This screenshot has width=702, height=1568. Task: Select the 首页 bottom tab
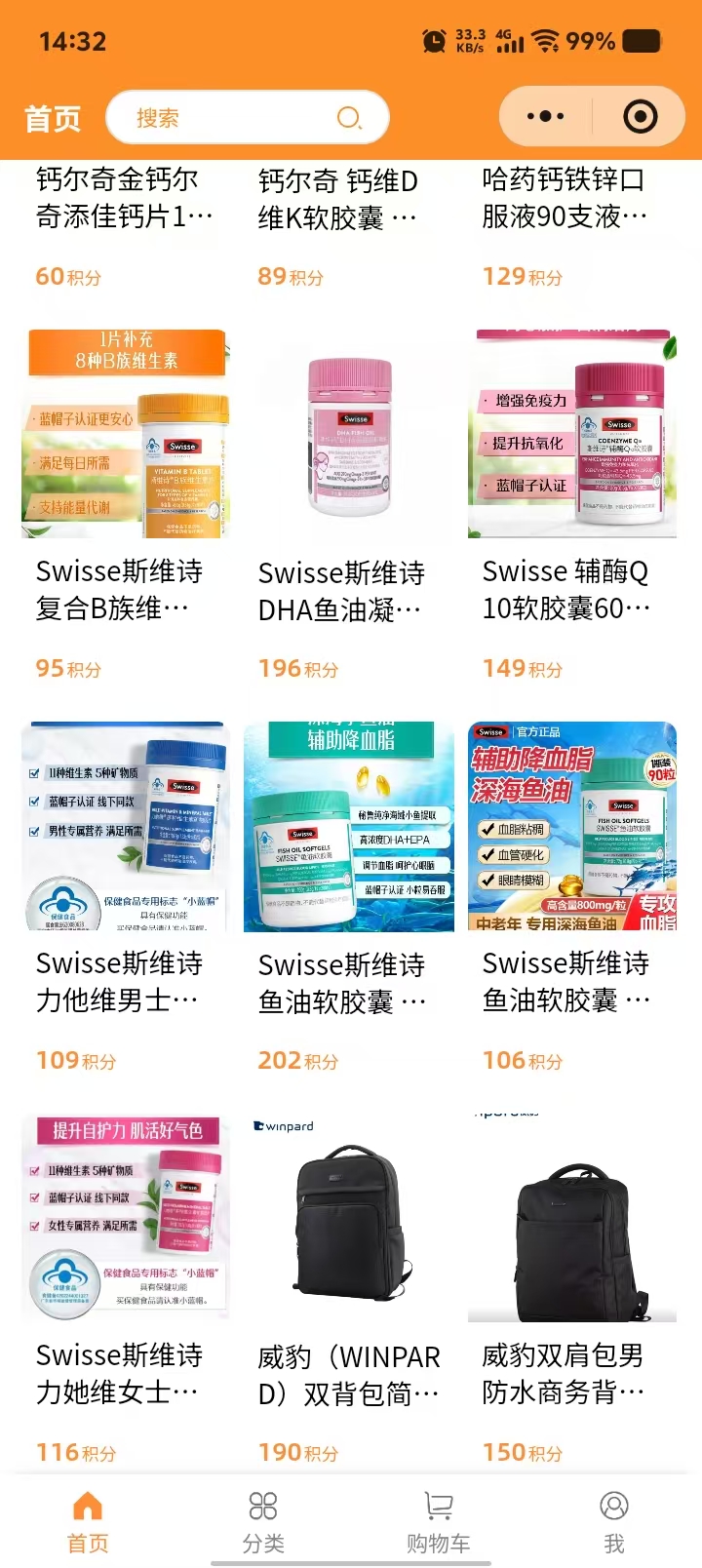pos(88,1521)
